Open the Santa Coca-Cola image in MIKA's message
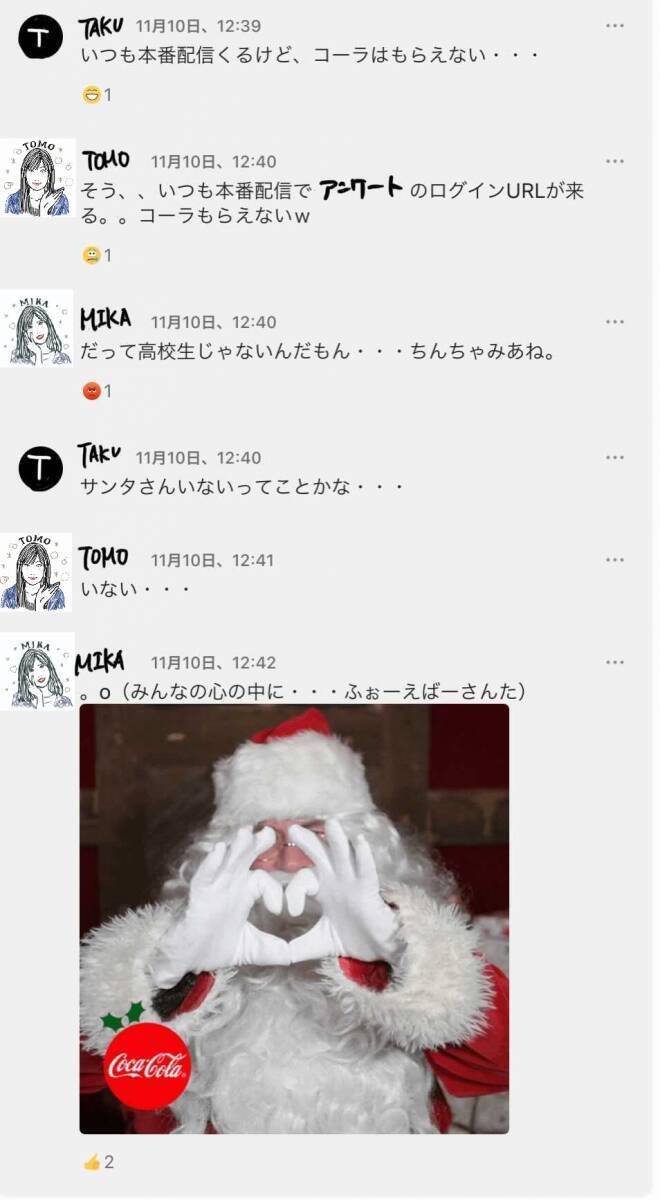Viewport: 660px width, 1200px height. click(x=294, y=918)
